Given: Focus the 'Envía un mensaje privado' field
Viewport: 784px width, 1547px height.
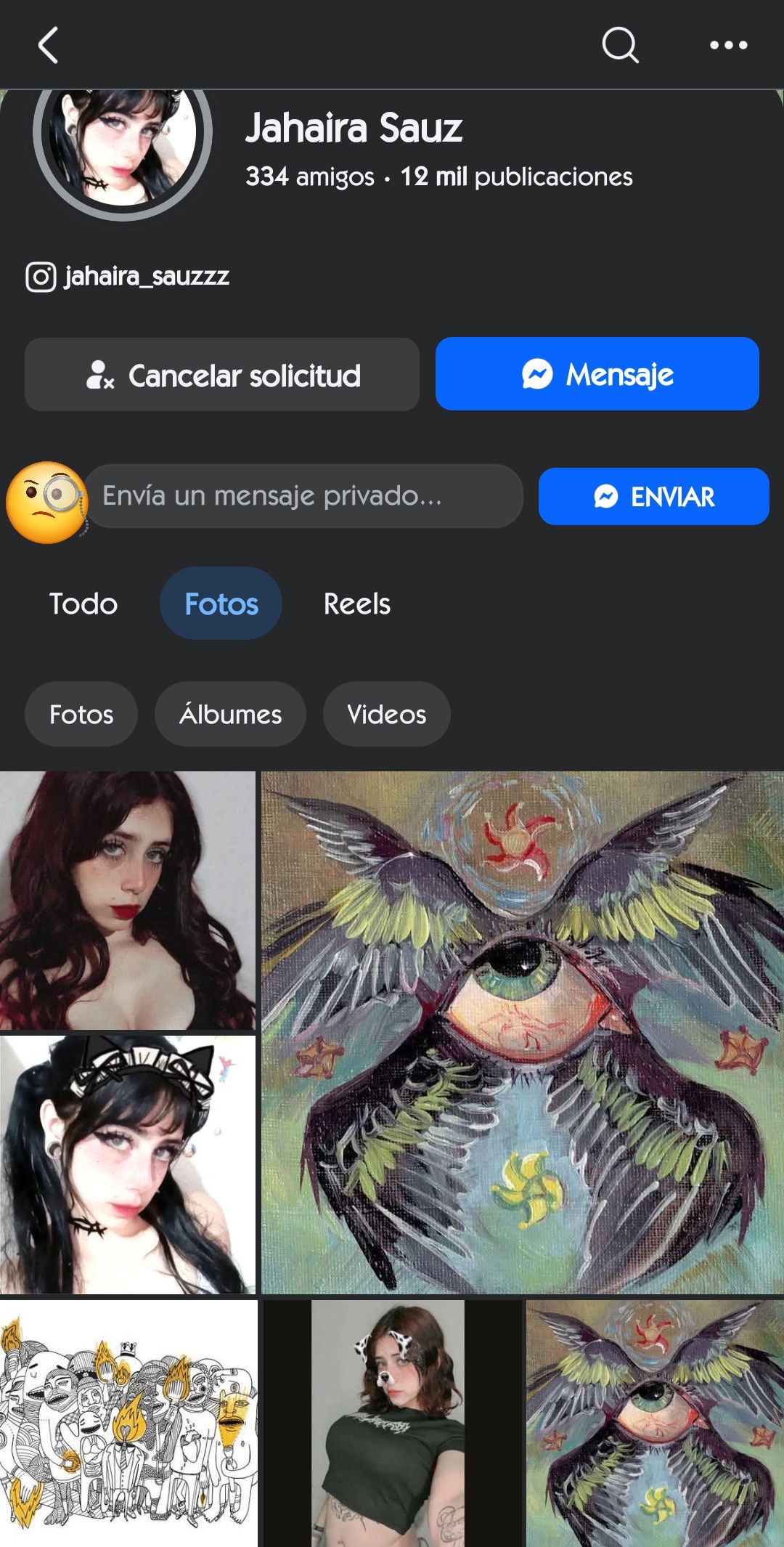Looking at the screenshot, I should coord(303,496).
